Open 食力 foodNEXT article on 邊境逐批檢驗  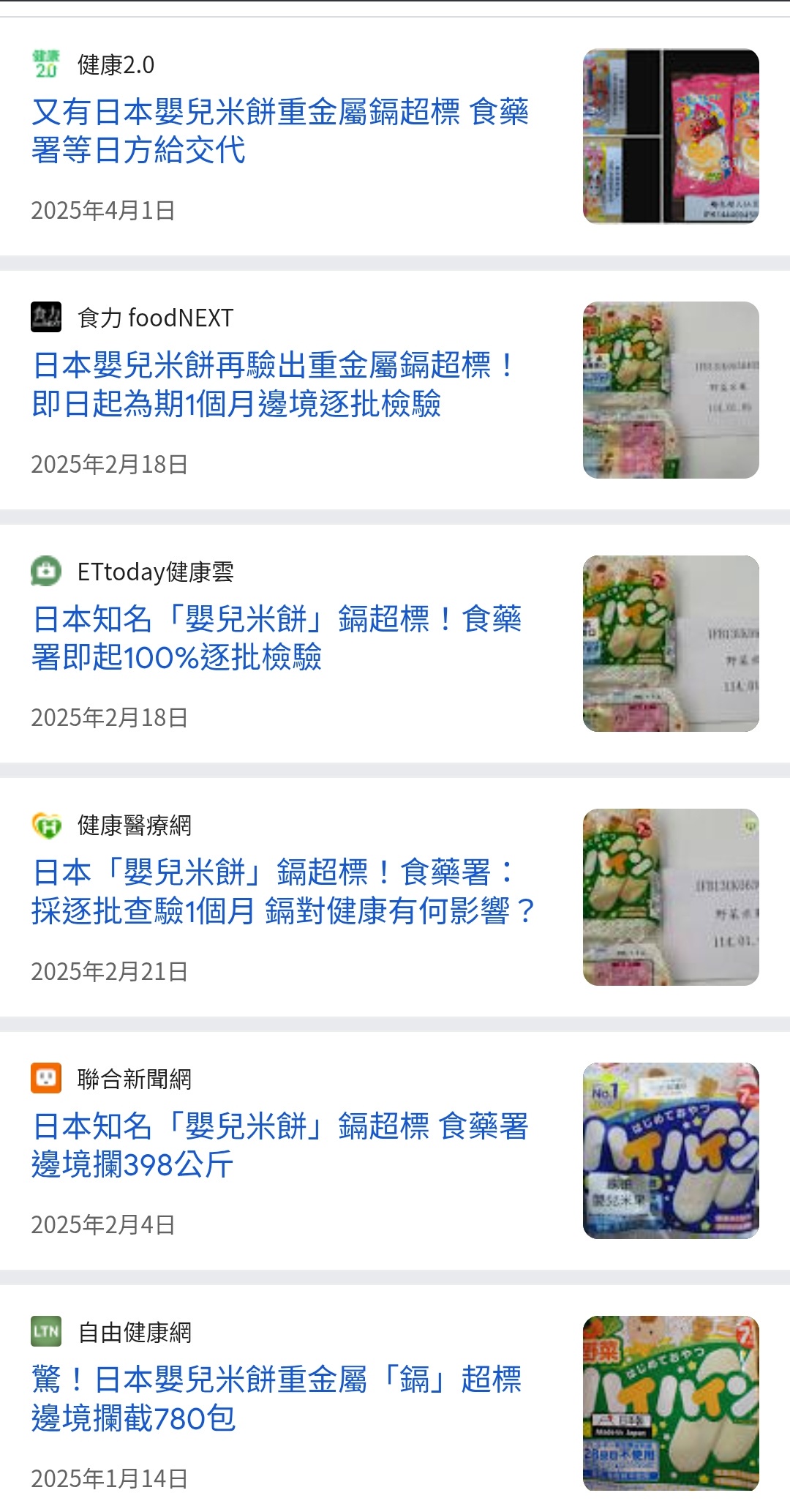tap(274, 384)
